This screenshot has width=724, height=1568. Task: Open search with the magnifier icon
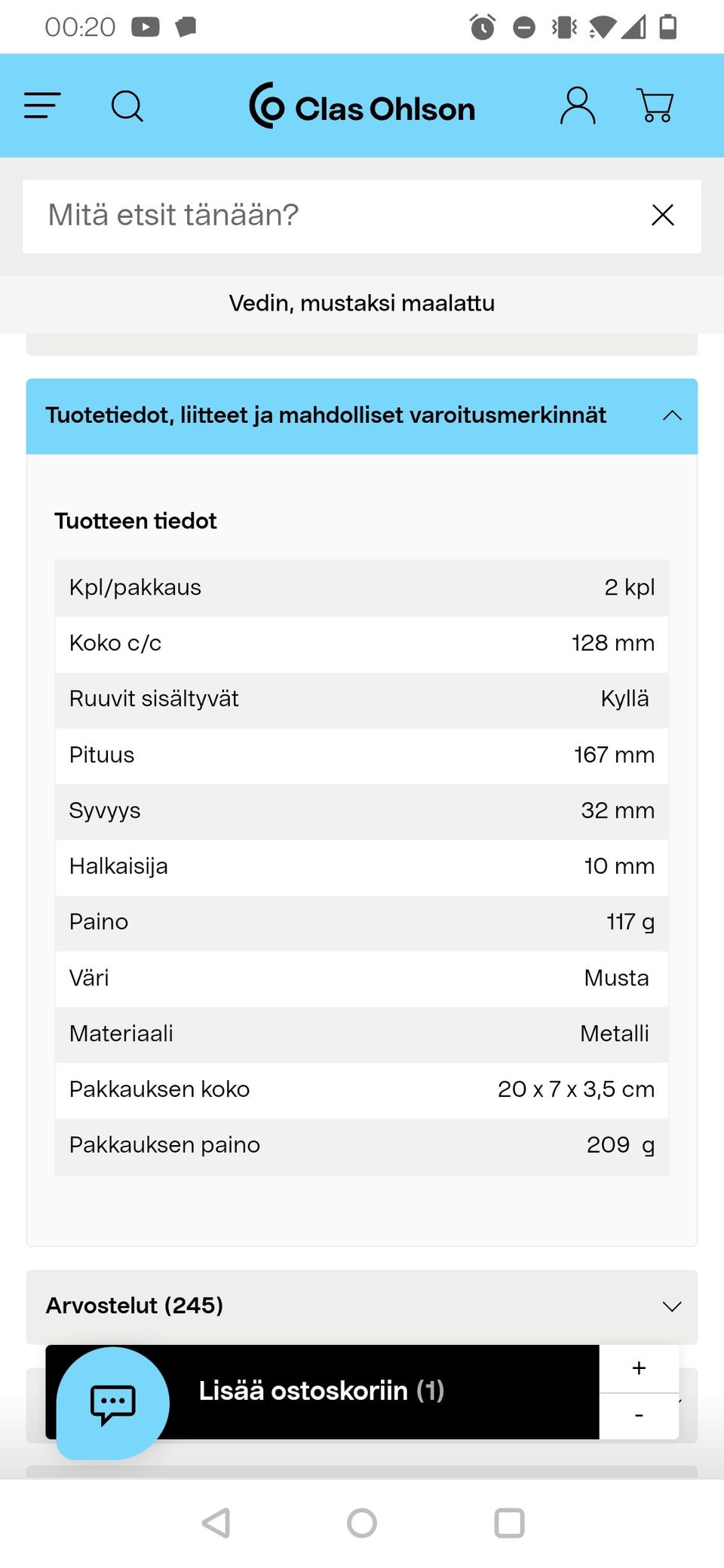[x=127, y=106]
